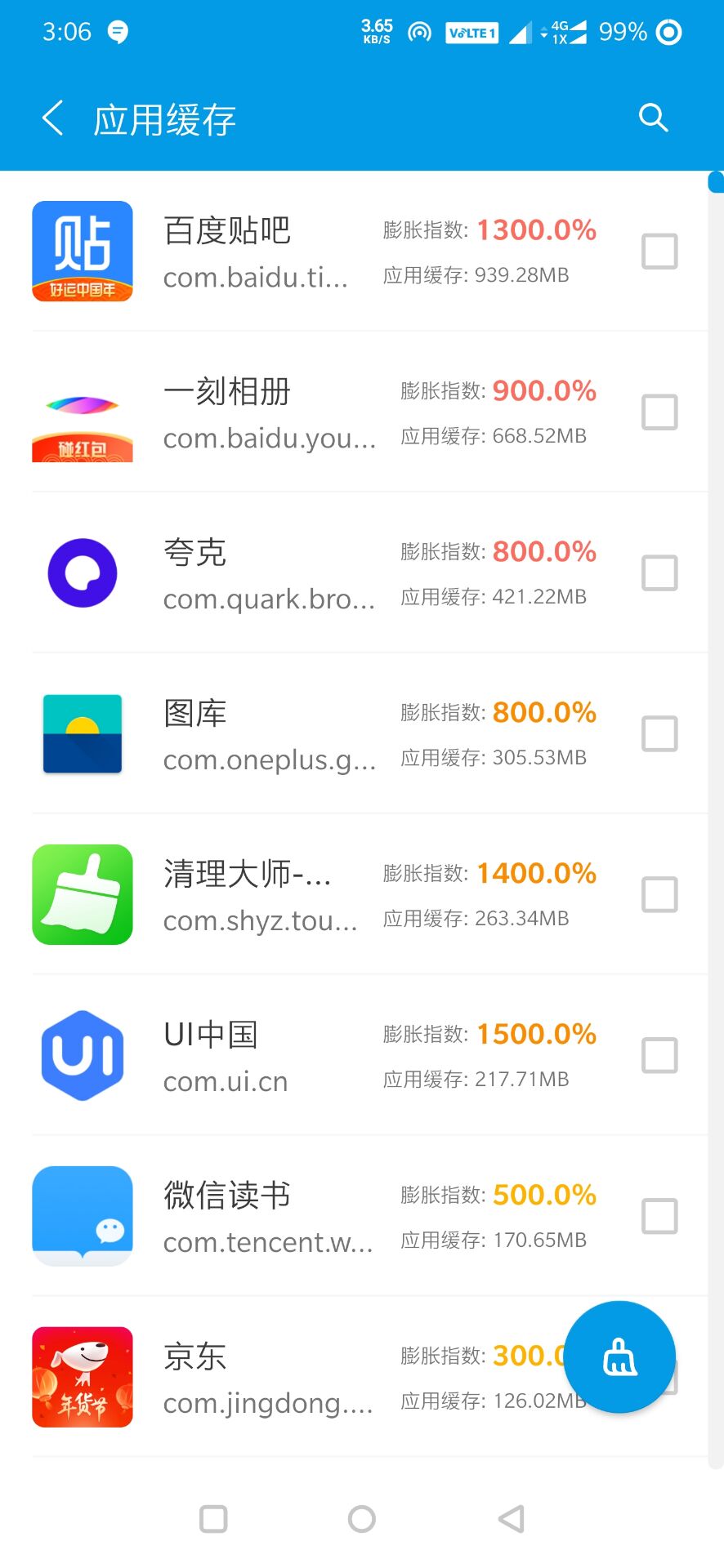Go back from 应用缓存 screen
The width and height of the screenshot is (724, 1568).
pos(53,118)
